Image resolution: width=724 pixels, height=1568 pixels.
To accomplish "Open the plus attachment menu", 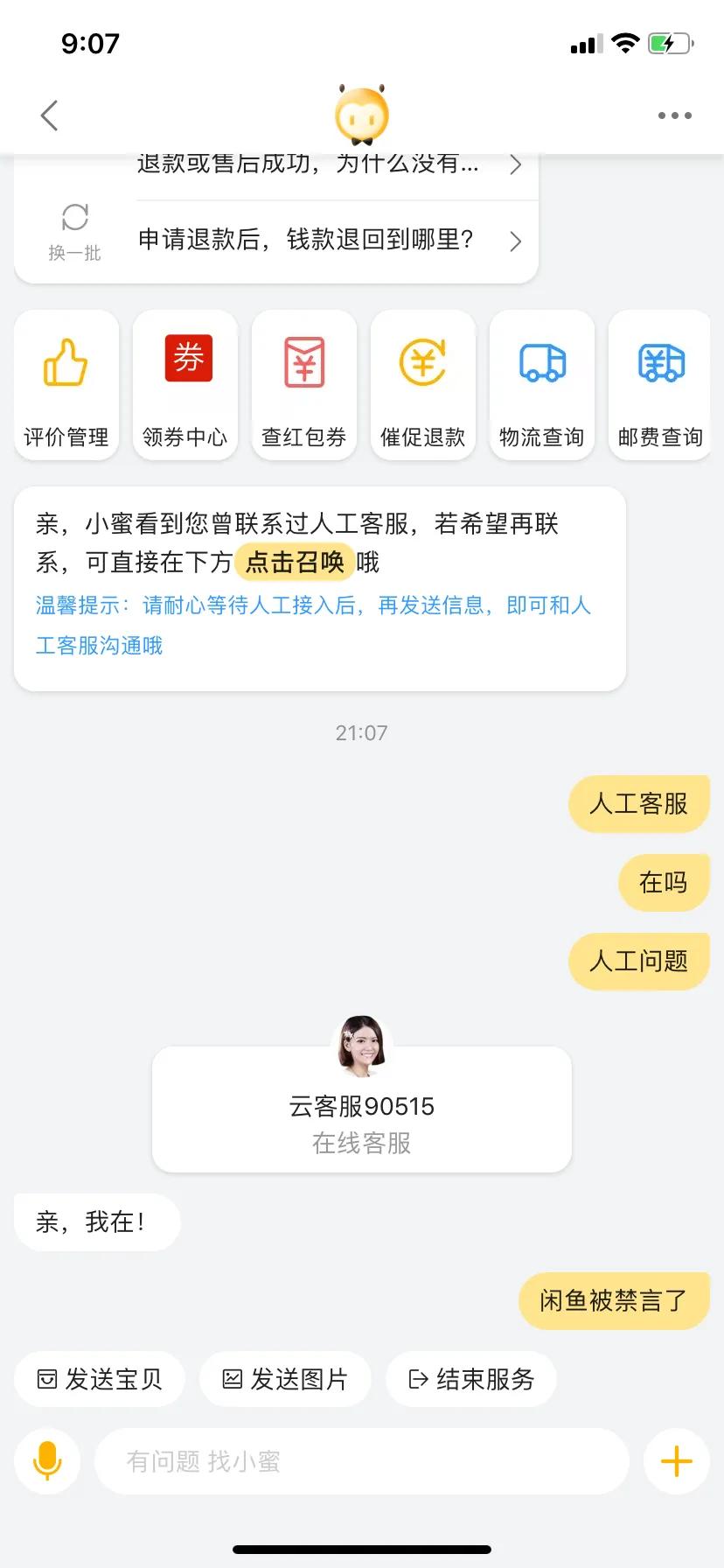I will click(676, 1461).
